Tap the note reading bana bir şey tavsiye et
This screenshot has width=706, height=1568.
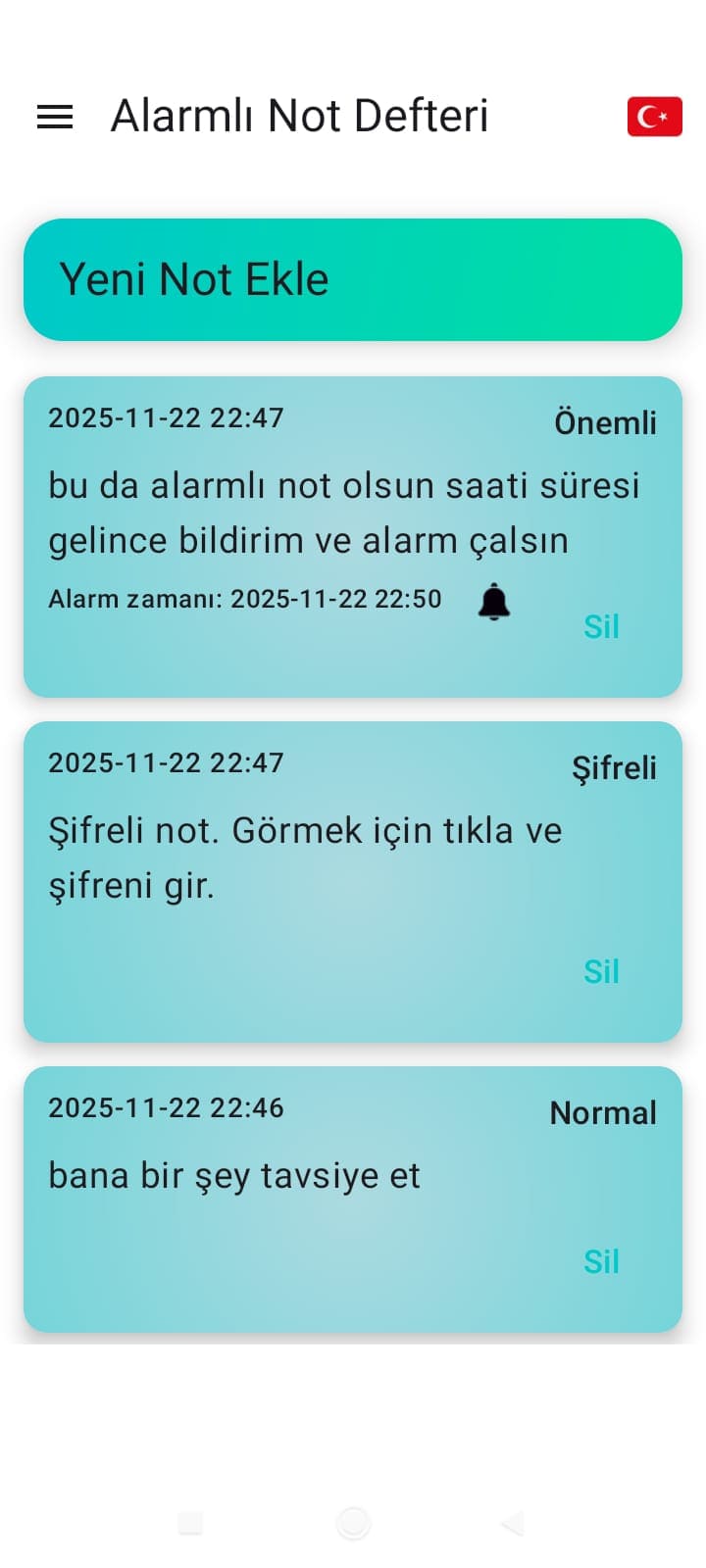click(x=234, y=1175)
